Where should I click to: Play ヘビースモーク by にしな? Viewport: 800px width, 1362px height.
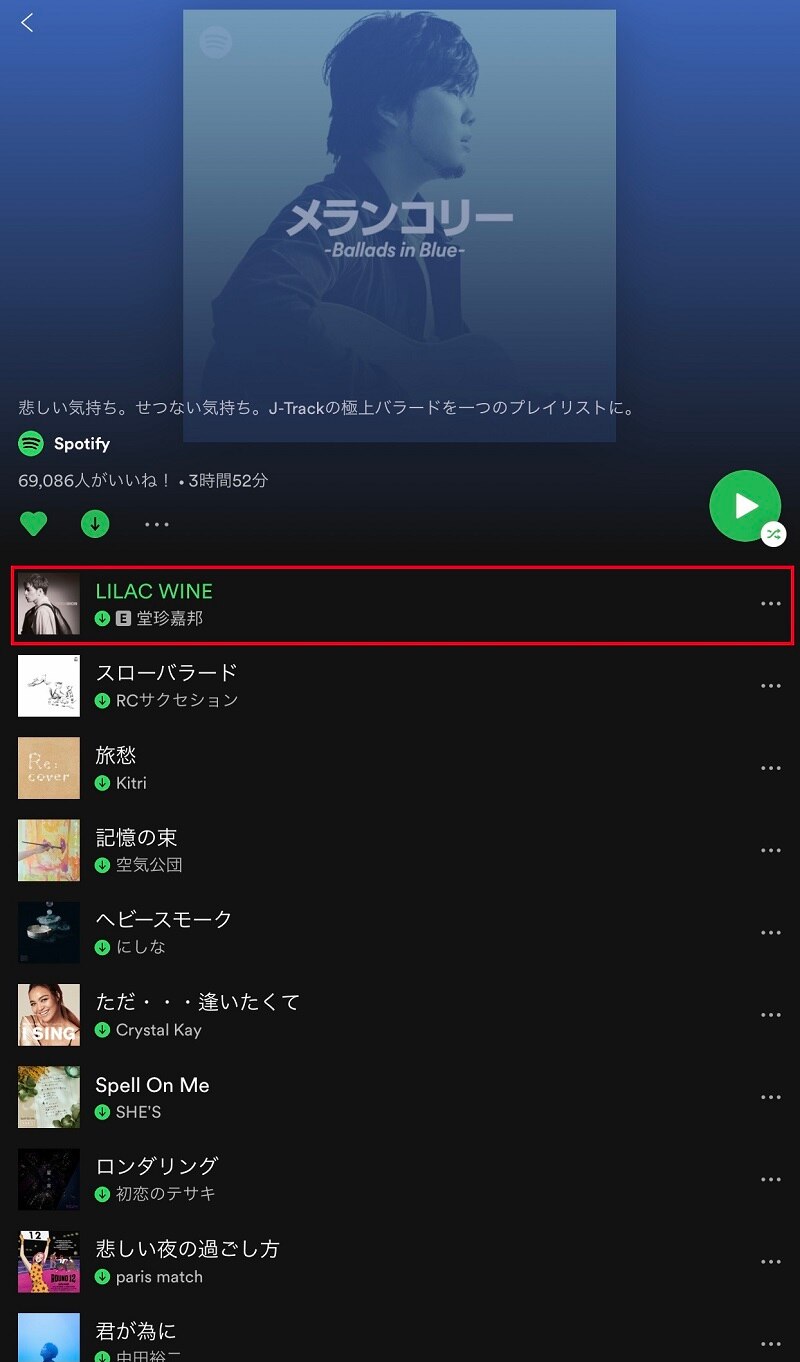(x=164, y=920)
